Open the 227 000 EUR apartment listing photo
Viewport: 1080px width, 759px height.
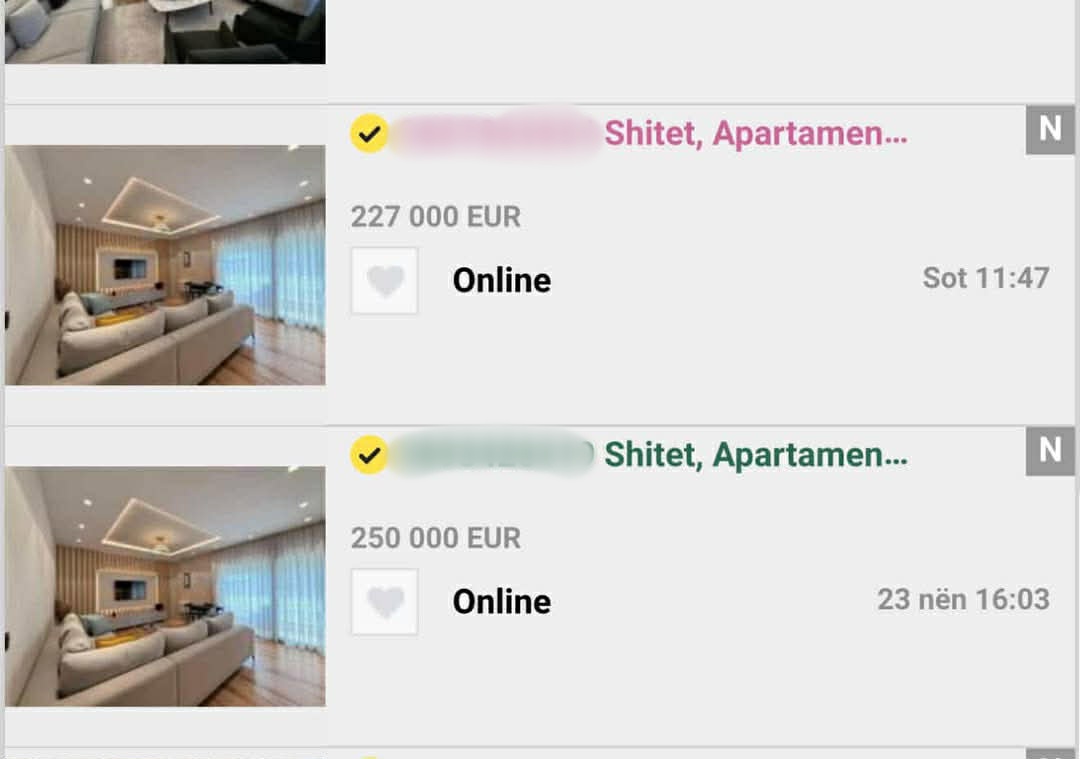(165, 265)
